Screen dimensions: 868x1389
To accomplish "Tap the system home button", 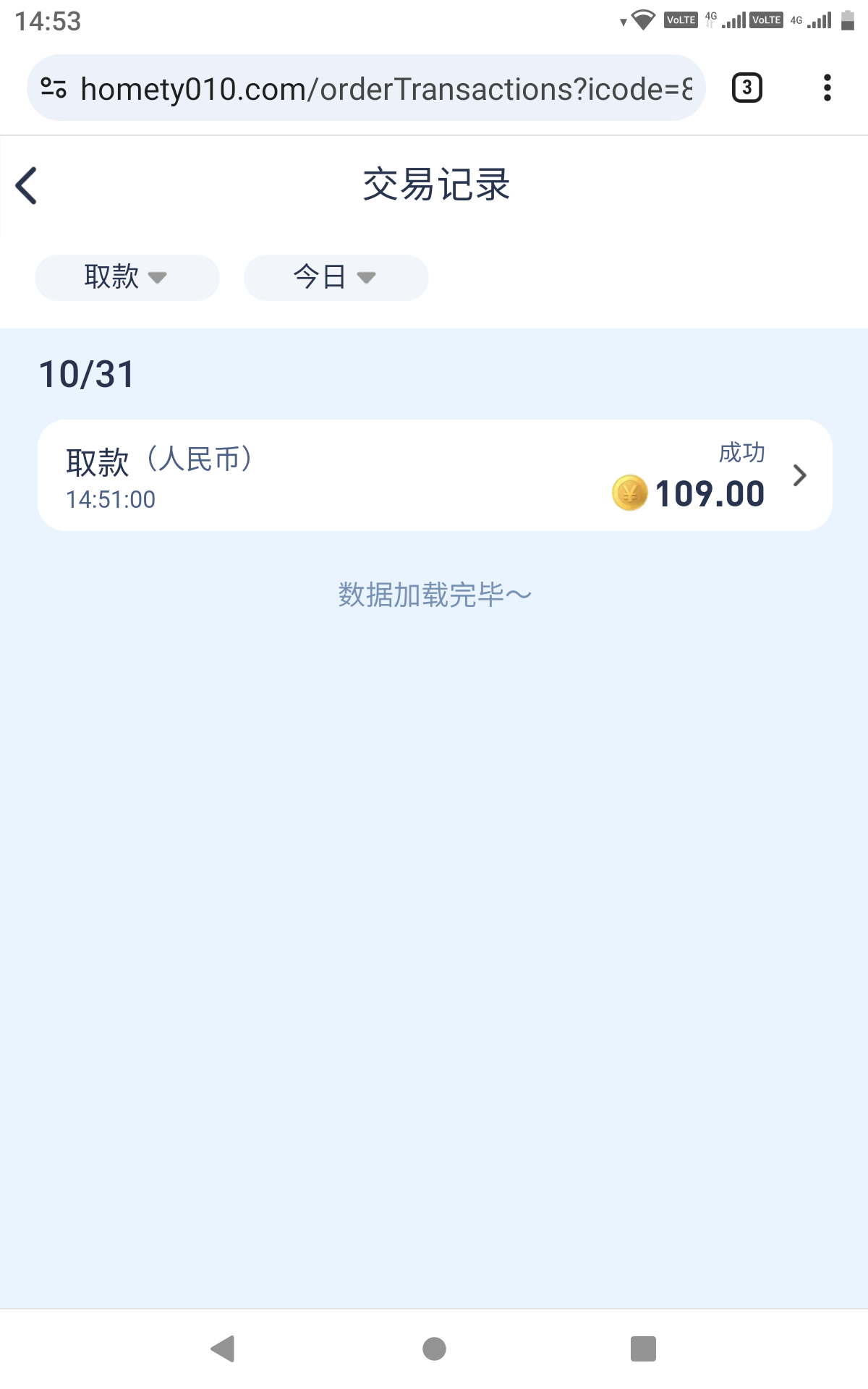I will coord(434,1348).
